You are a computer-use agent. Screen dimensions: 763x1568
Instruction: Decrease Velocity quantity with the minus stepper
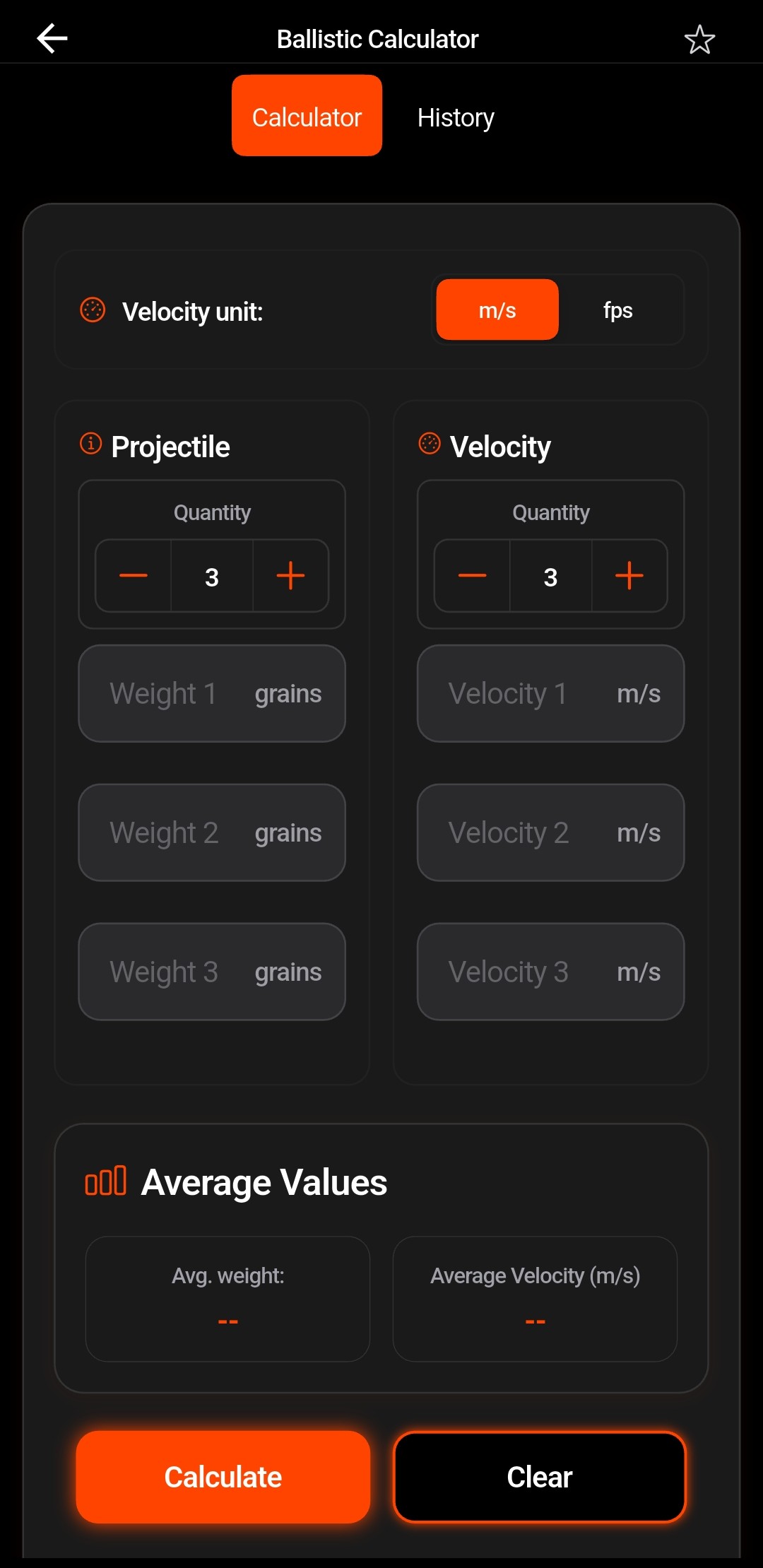(472, 576)
